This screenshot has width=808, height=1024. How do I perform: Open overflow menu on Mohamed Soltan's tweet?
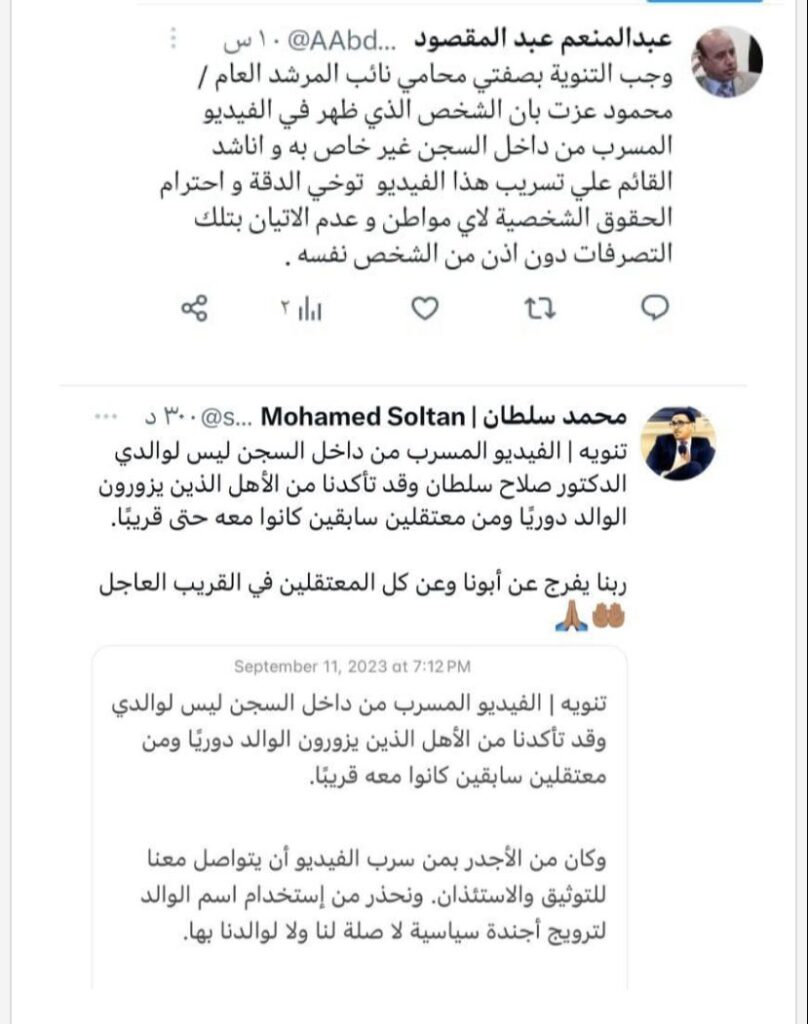[108, 414]
